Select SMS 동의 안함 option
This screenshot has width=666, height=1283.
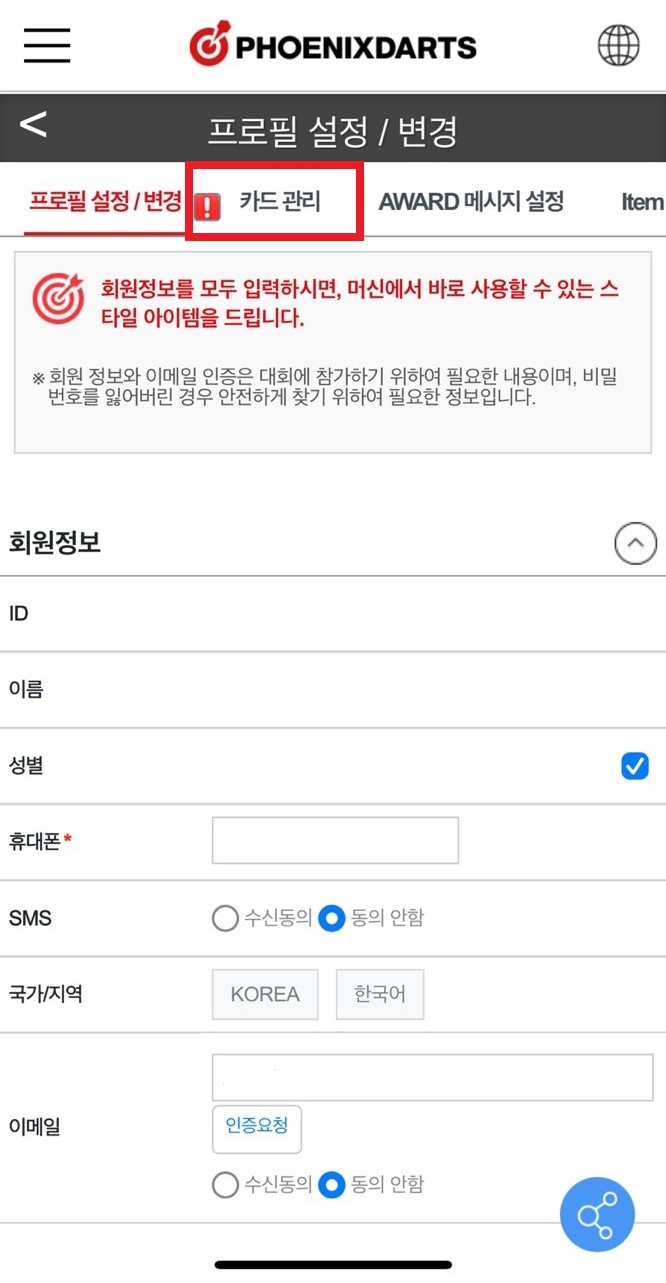(x=332, y=918)
